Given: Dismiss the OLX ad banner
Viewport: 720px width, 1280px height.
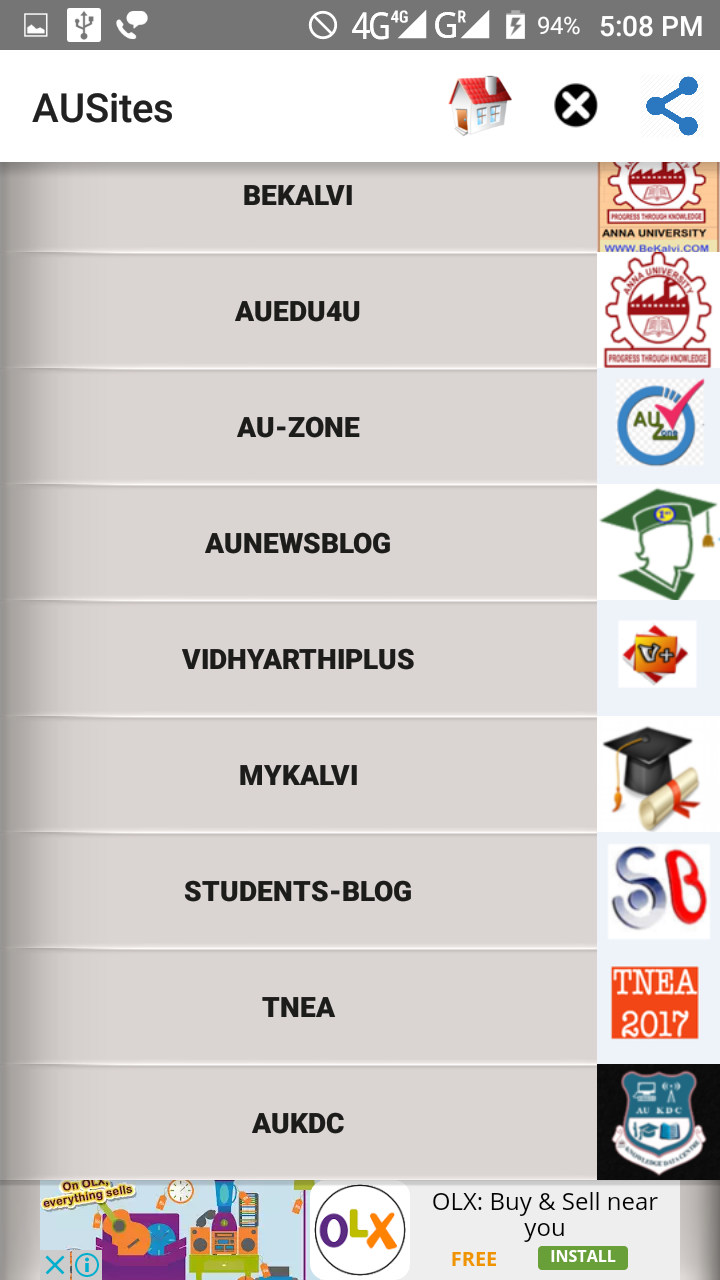Looking at the screenshot, I should click(55, 1265).
